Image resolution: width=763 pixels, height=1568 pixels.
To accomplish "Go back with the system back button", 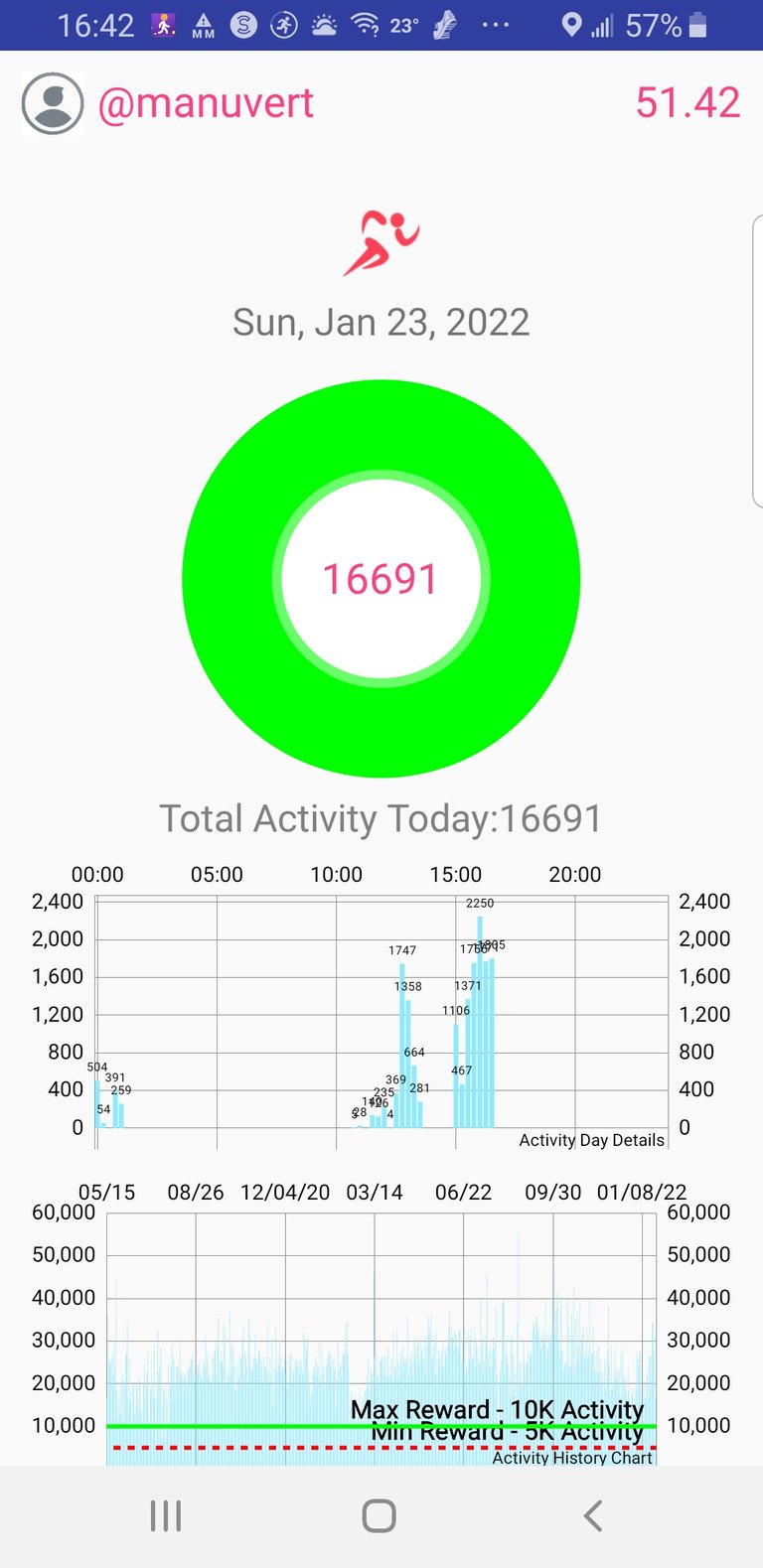I will click(593, 1515).
